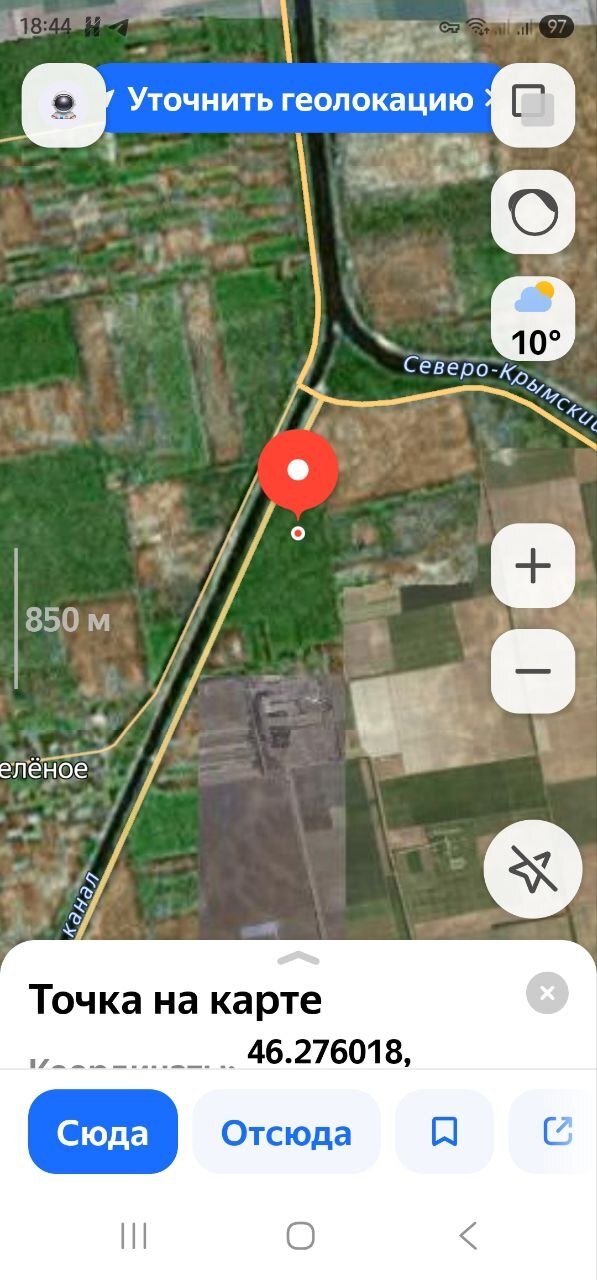Share the point via the export icon
Screen dimensions: 597x1280
click(555, 1132)
